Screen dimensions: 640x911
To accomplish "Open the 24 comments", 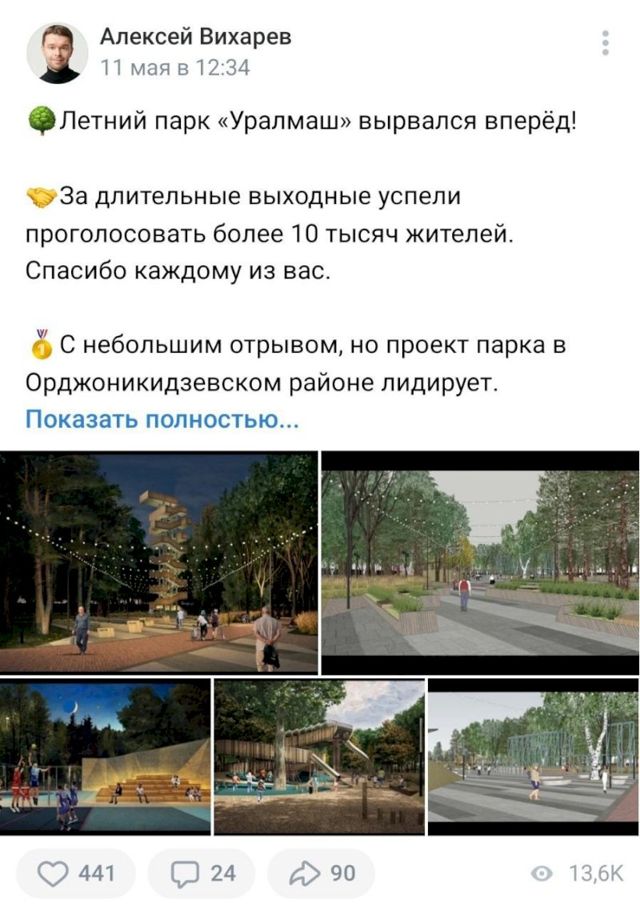I will [205, 873].
